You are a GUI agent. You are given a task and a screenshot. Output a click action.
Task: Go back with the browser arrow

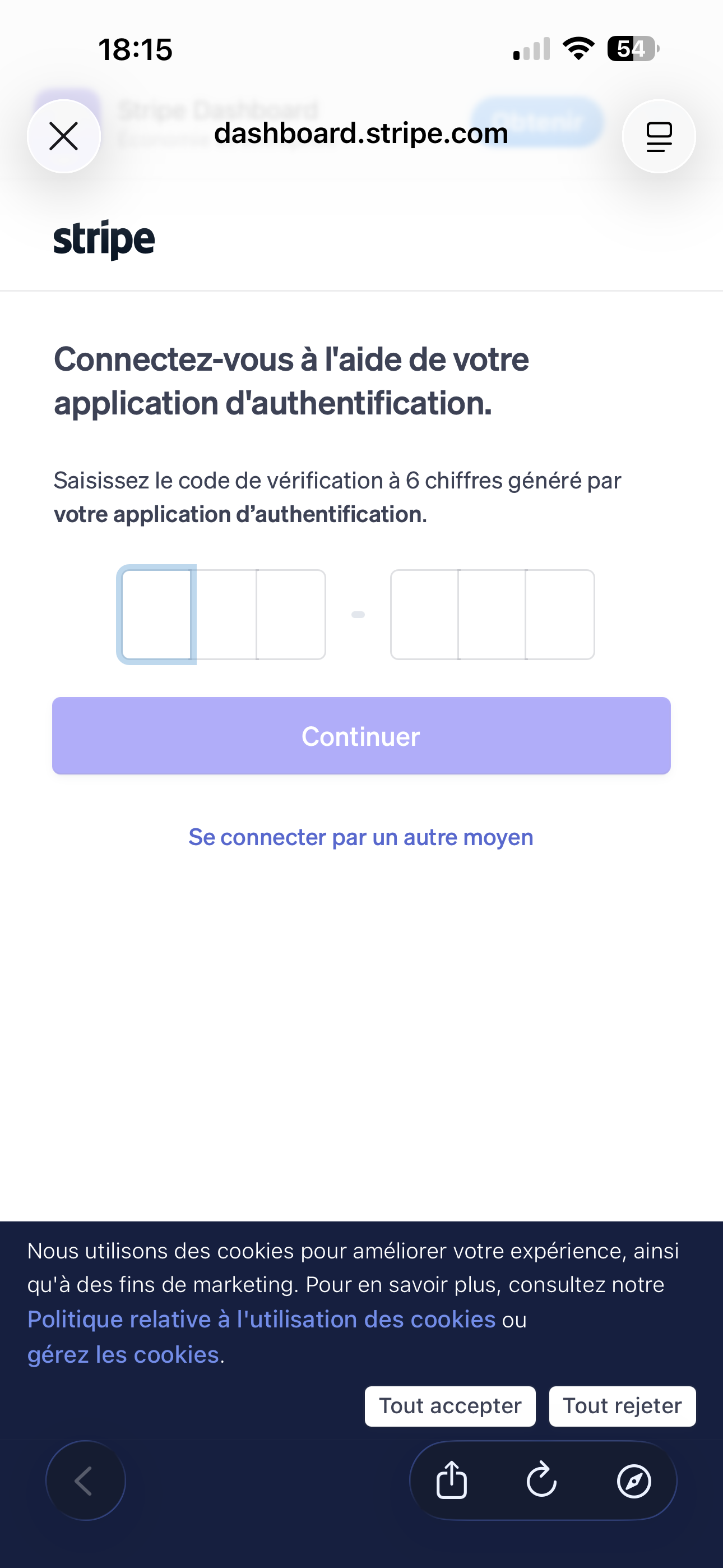85,1481
